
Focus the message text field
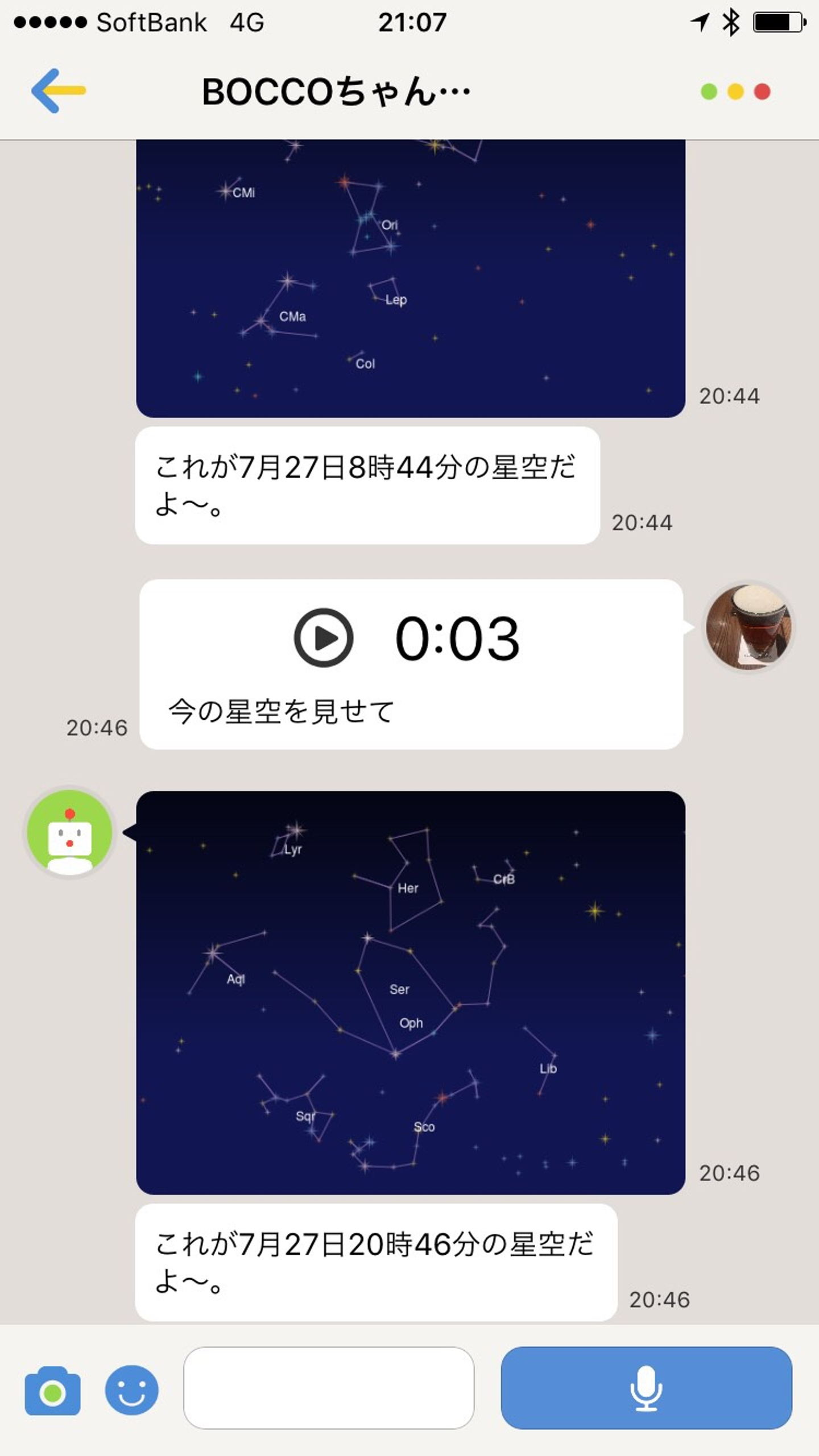(328, 1387)
